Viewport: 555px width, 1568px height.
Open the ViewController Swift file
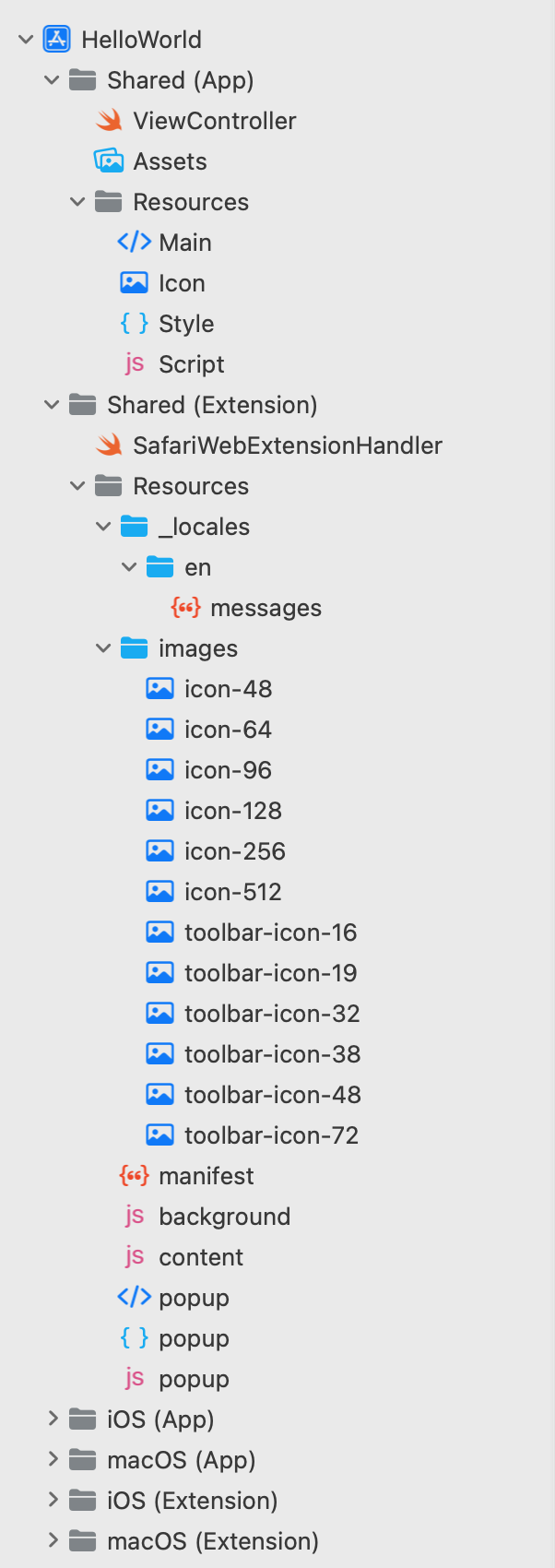[x=214, y=121]
